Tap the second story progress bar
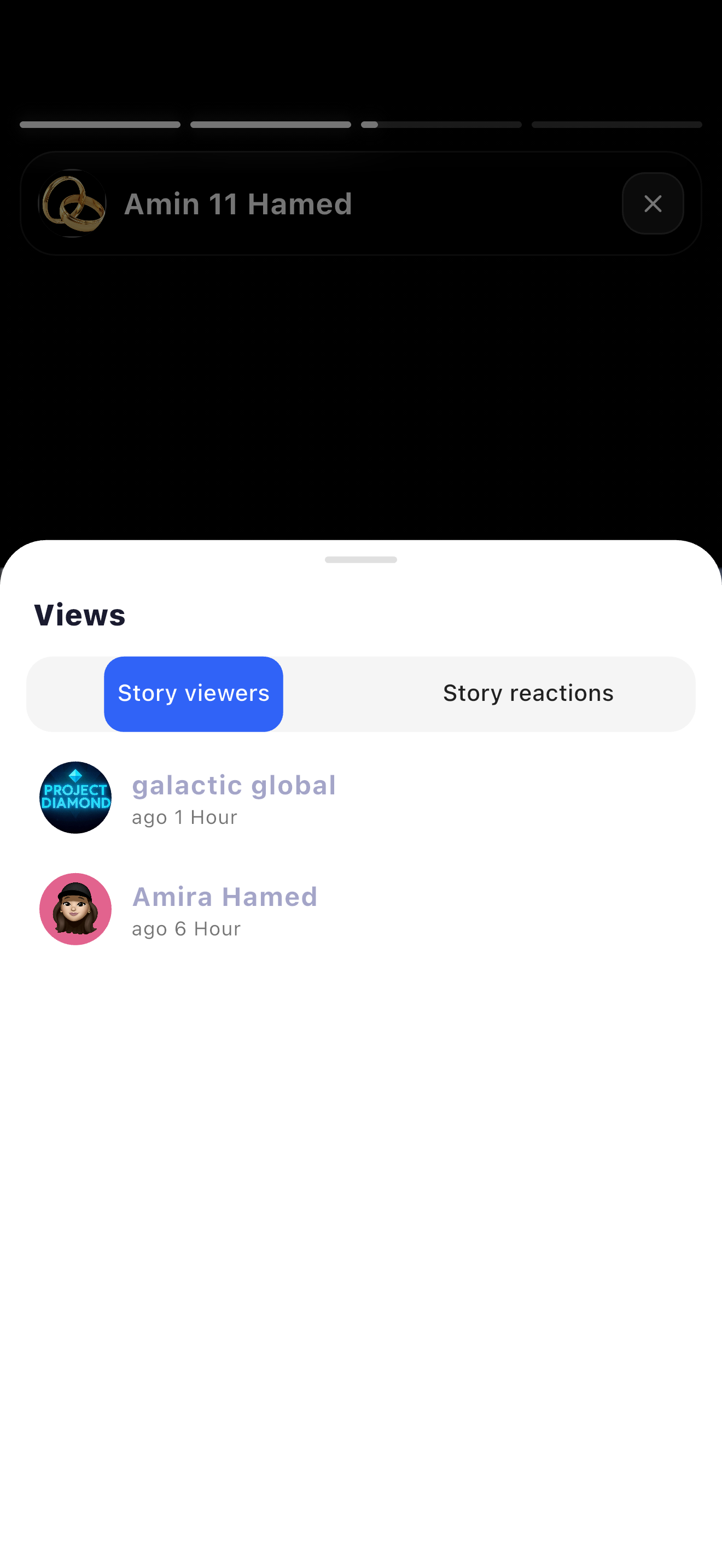Screen dimensions: 722x1568 pos(270,124)
